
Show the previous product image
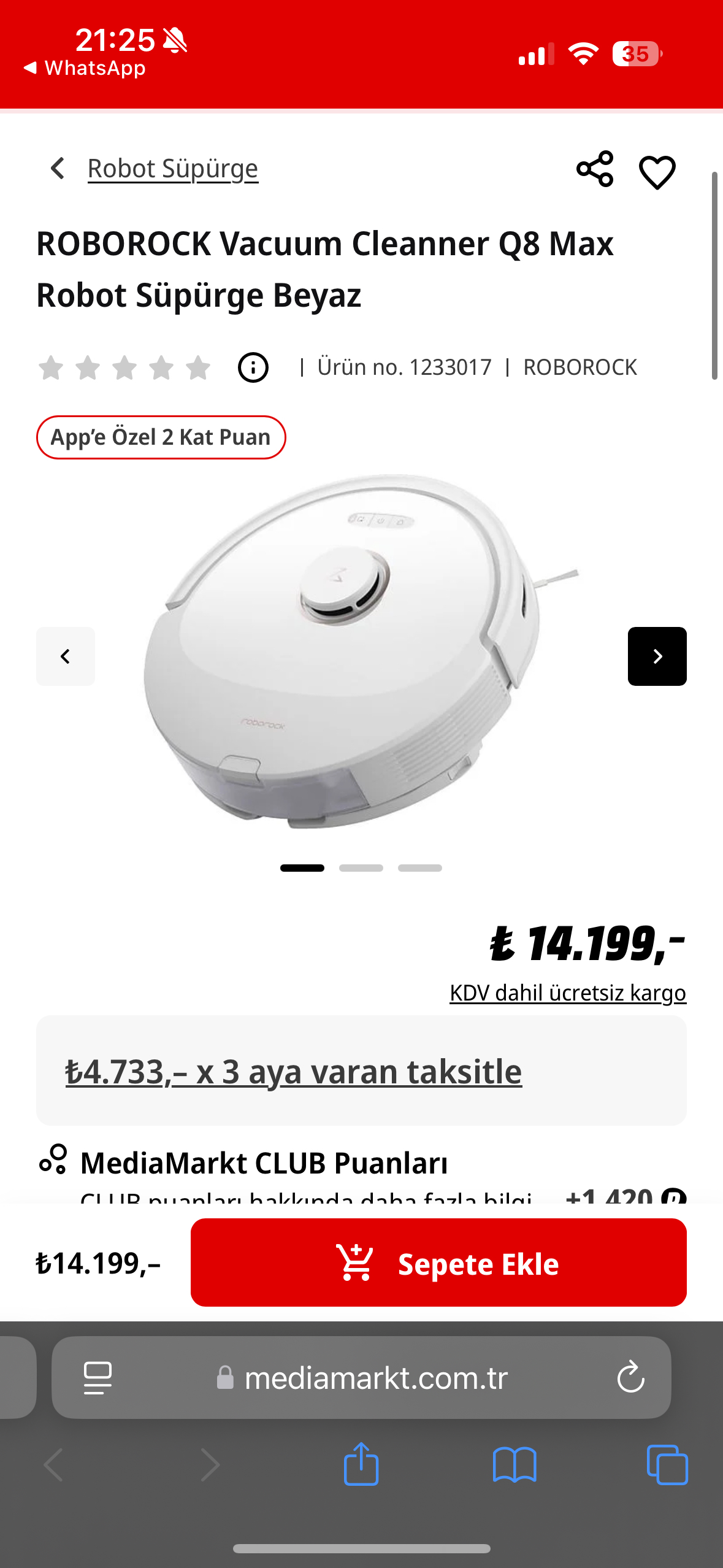tap(66, 656)
